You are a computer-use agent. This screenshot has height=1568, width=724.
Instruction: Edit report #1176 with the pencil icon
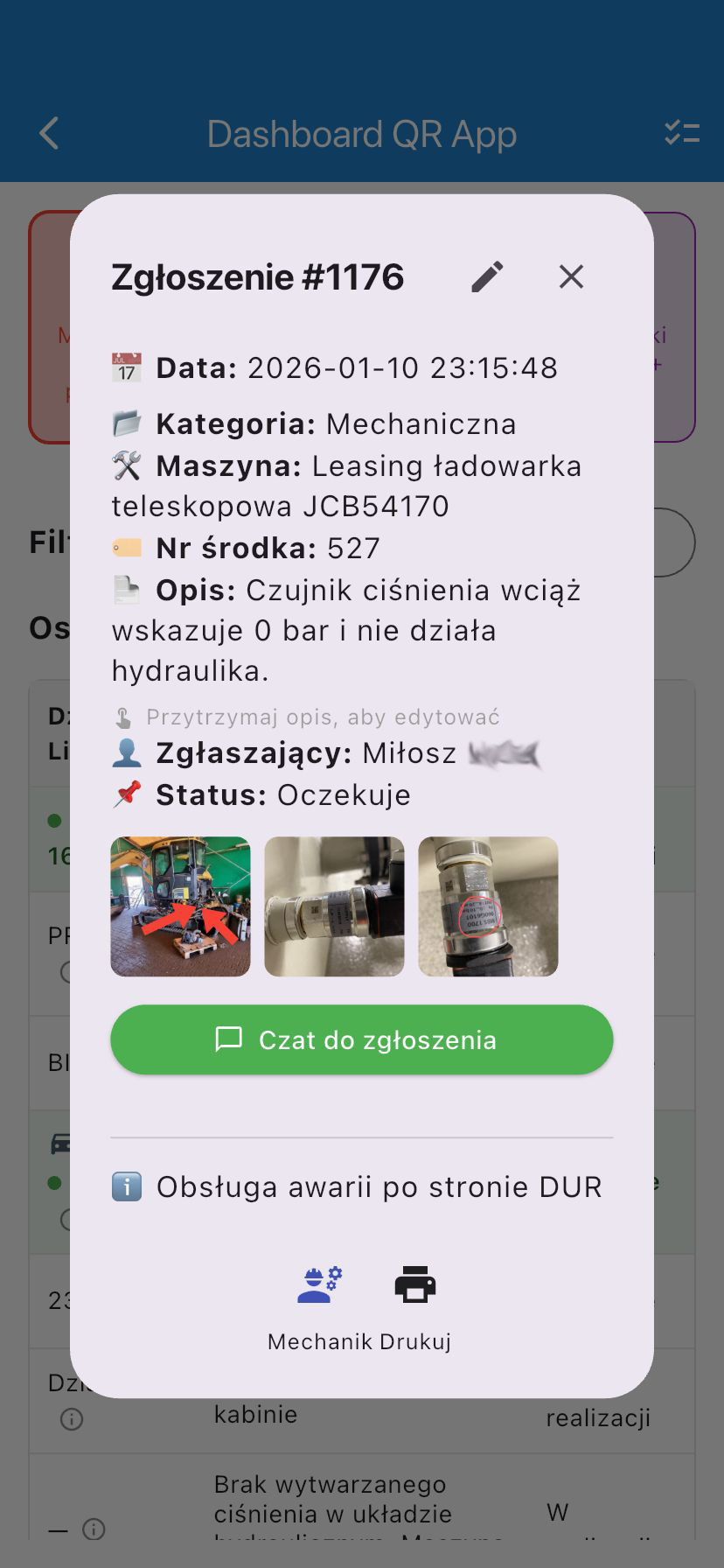[x=487, y=276]
